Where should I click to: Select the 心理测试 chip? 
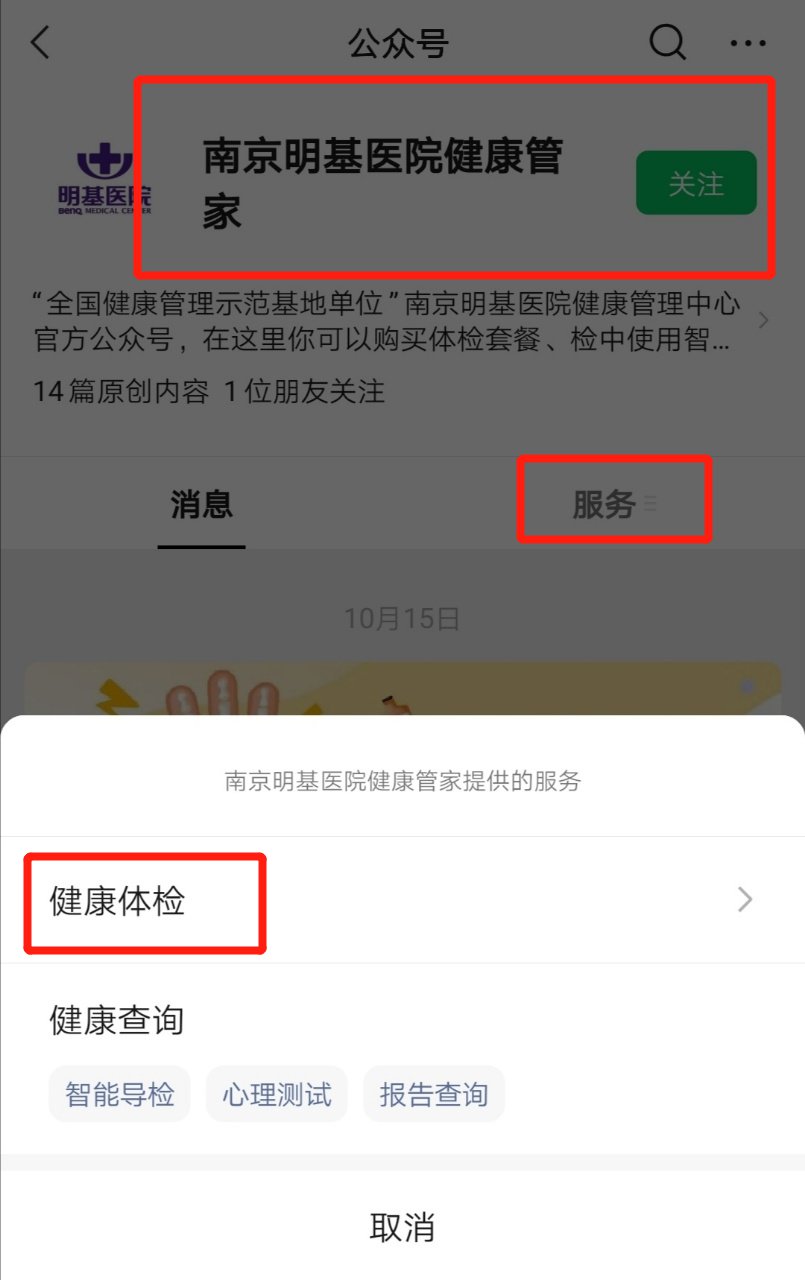pyautogui.click(x=277, y=1094)
